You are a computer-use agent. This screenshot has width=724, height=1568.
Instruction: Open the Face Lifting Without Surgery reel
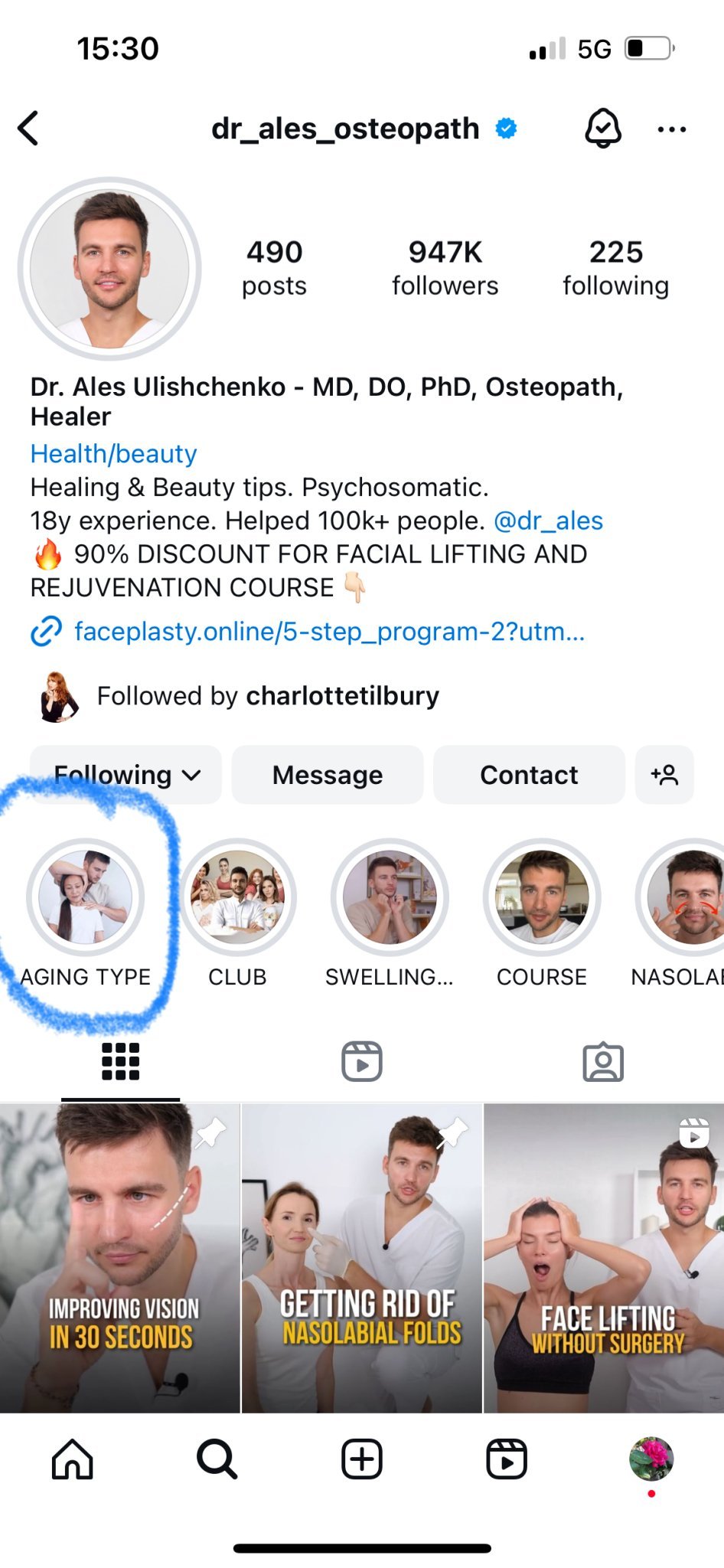tap(604, 1257)
